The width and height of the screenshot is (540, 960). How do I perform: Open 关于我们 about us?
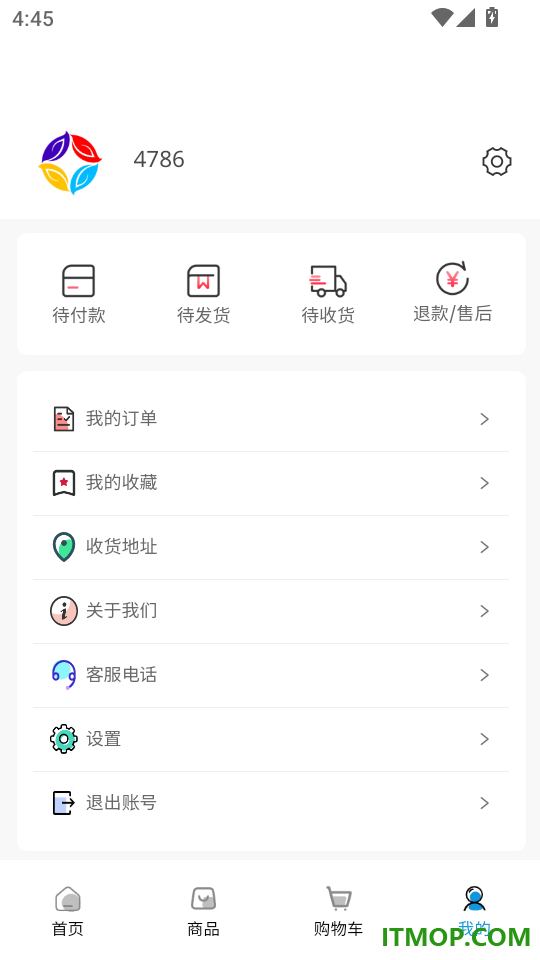tap(271, 612)
